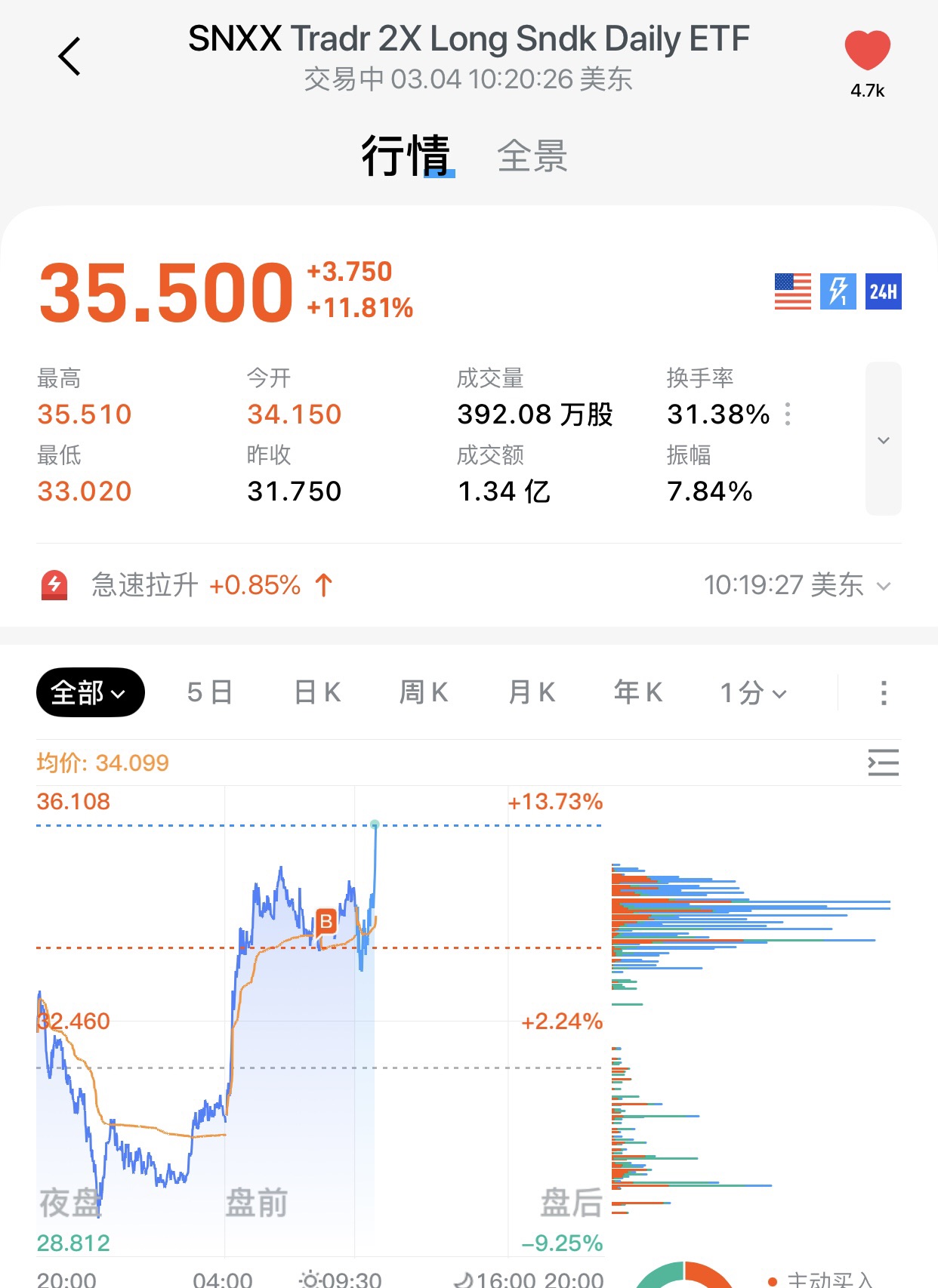Open chart settings overflow menu
This screenshot has width=938, height=1288.
(x=883, y=692)
